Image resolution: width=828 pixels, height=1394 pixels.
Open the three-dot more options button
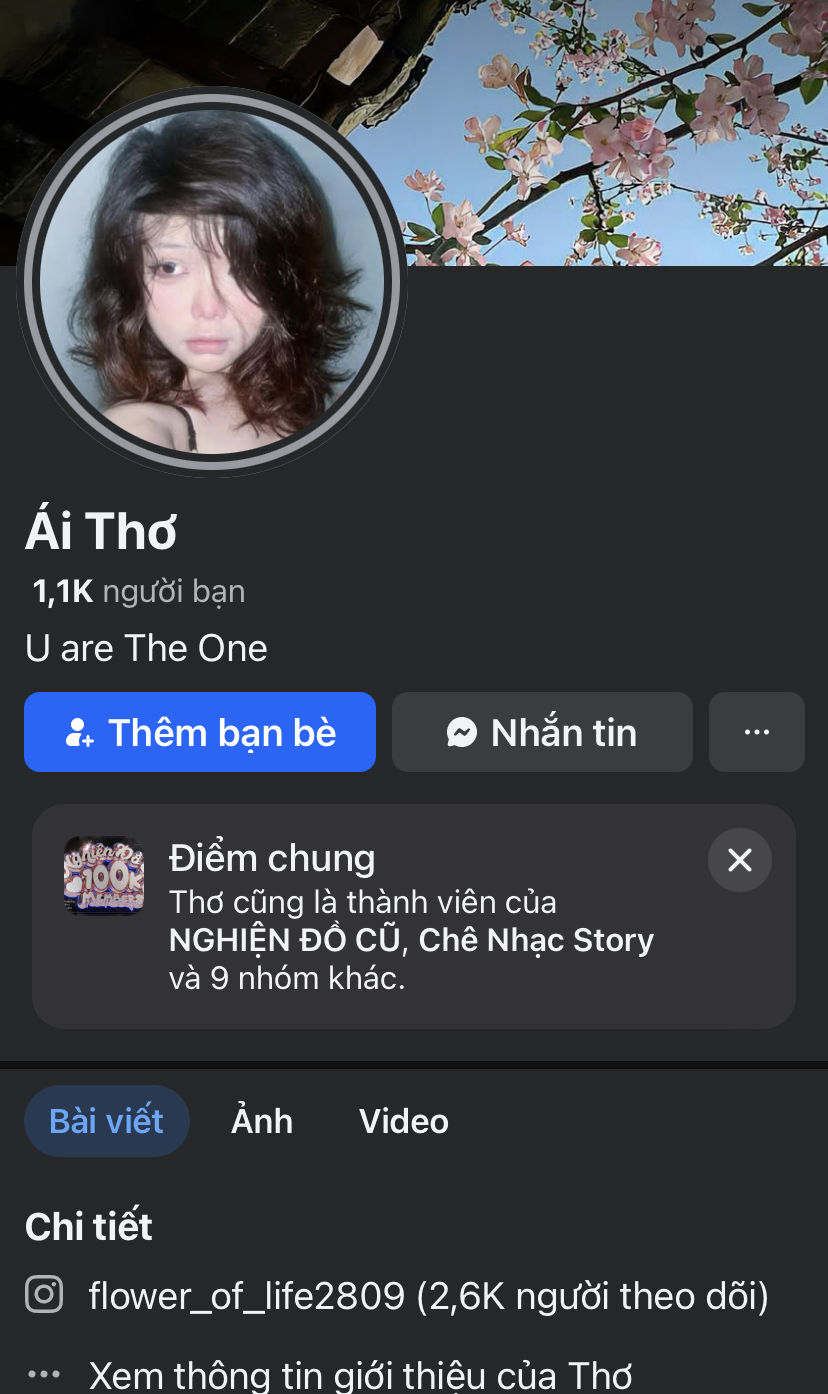[x=756, y=732]
